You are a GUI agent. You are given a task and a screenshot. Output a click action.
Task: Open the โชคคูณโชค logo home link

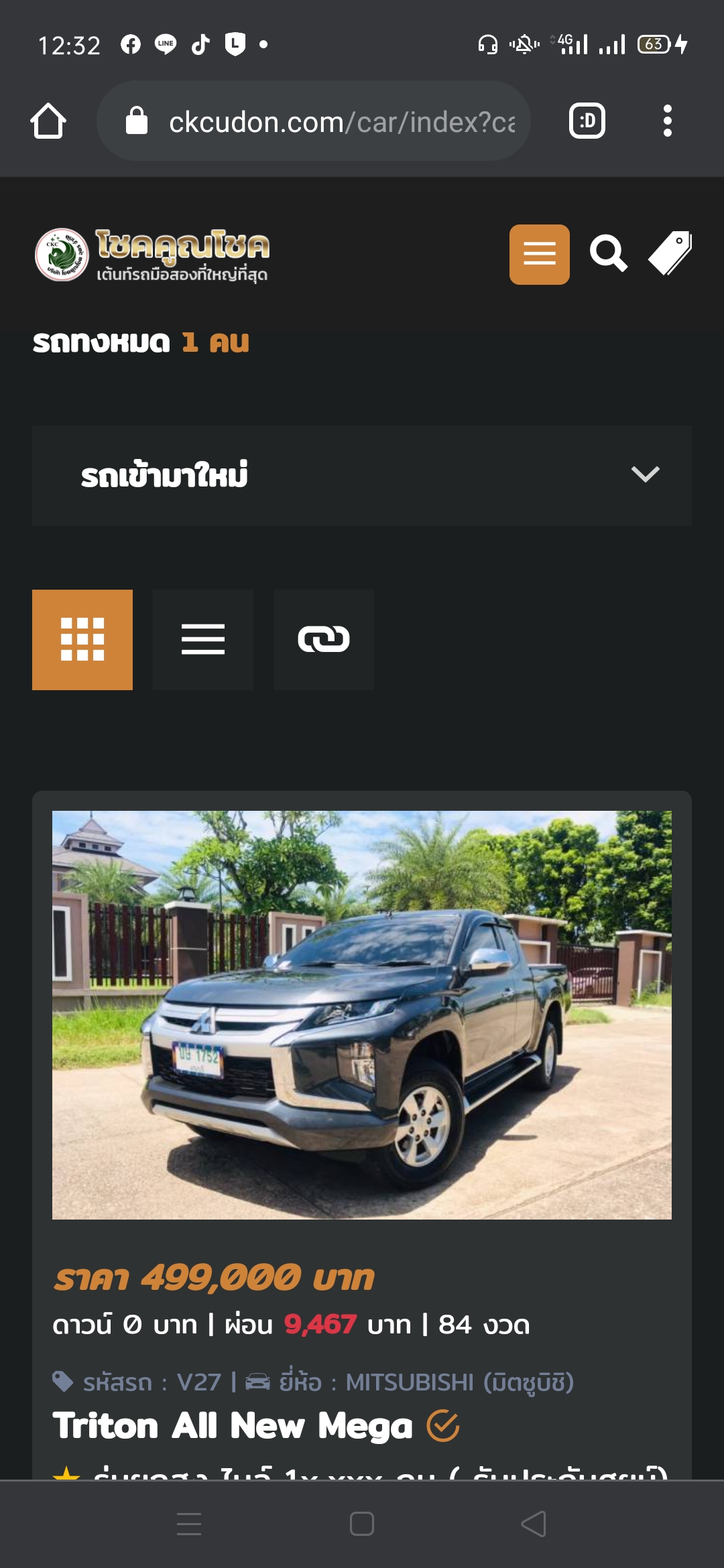click(152, 255)
